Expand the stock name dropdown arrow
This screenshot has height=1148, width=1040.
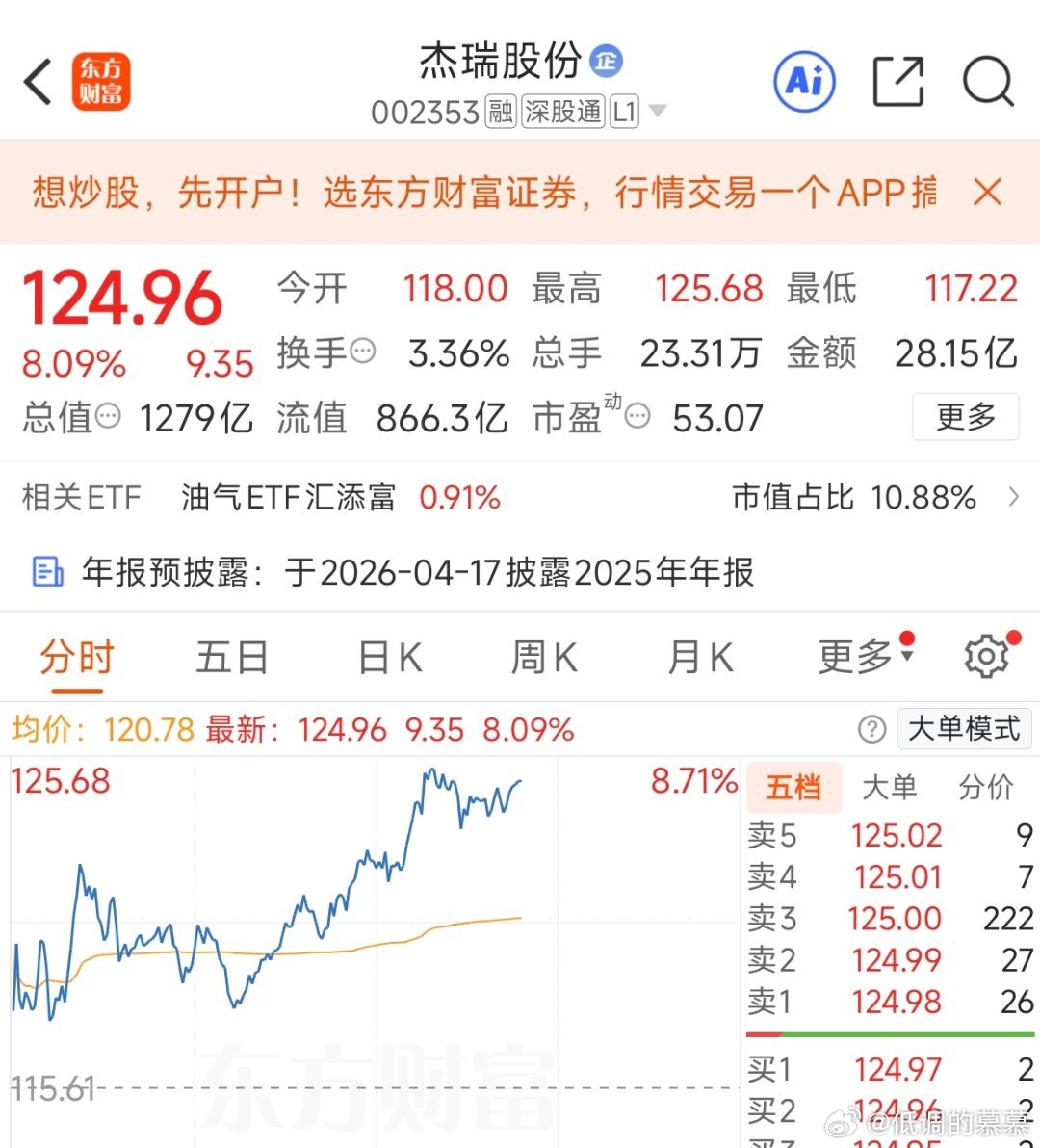point(659,112)
